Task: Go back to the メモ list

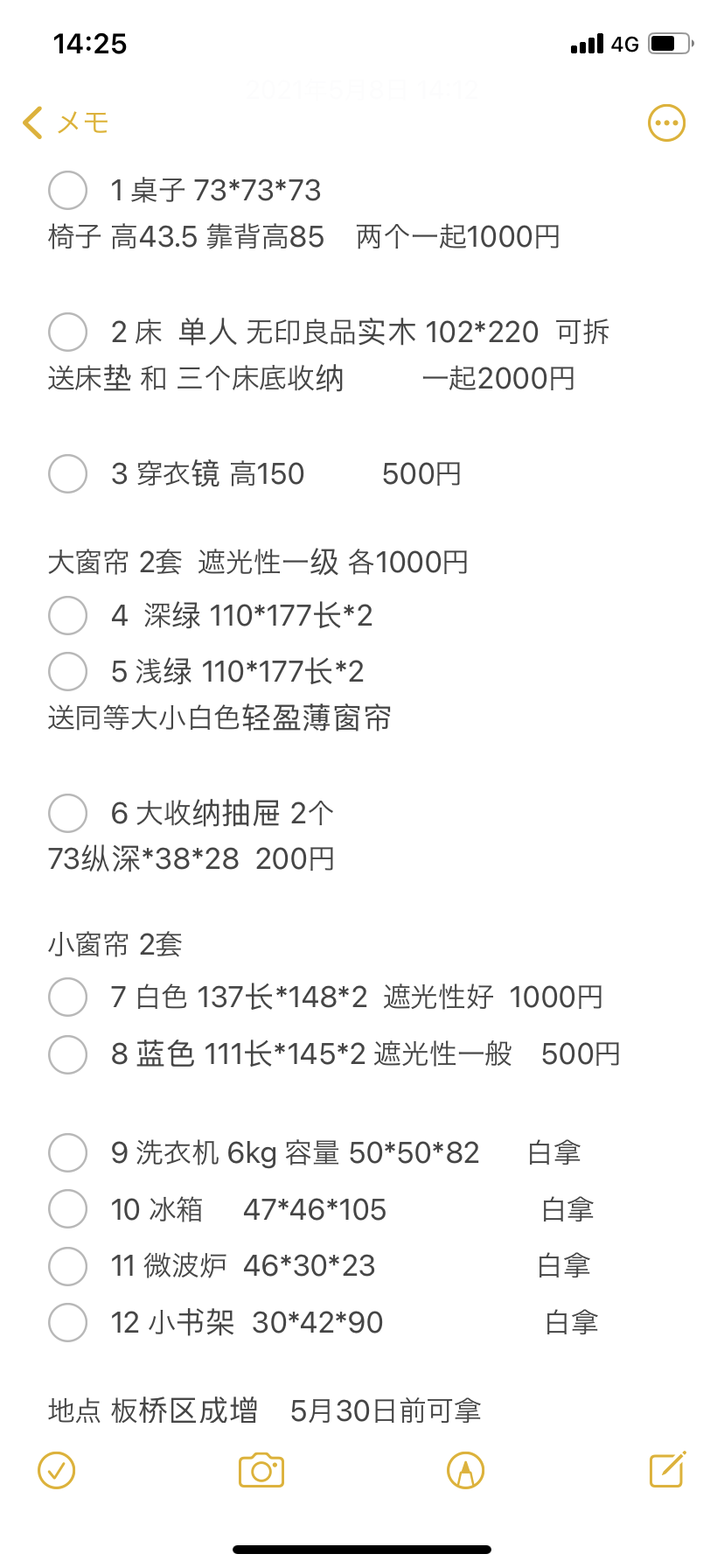Action: pos(65,122)
